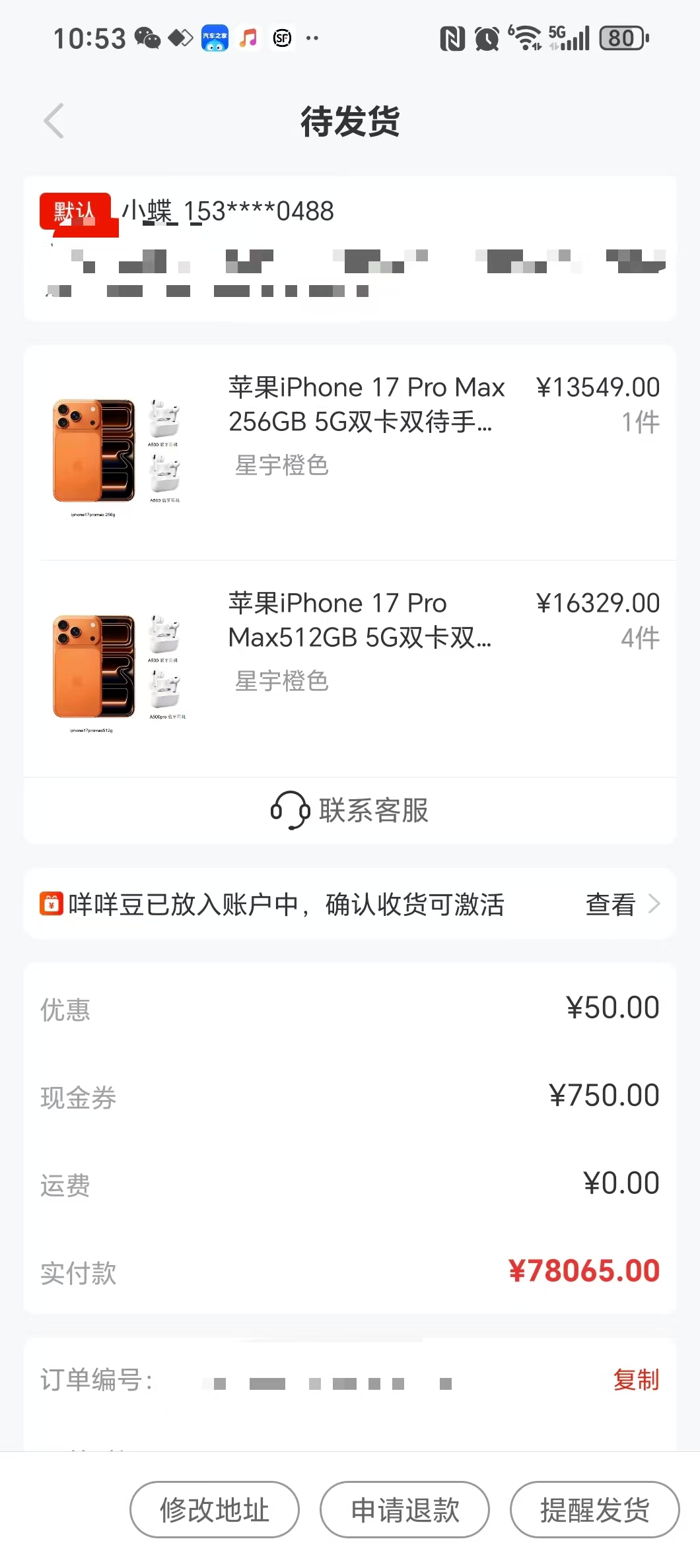Contact customer service via 联系客服
Viewport: 700px width, 1568px height.
(350, 810)
